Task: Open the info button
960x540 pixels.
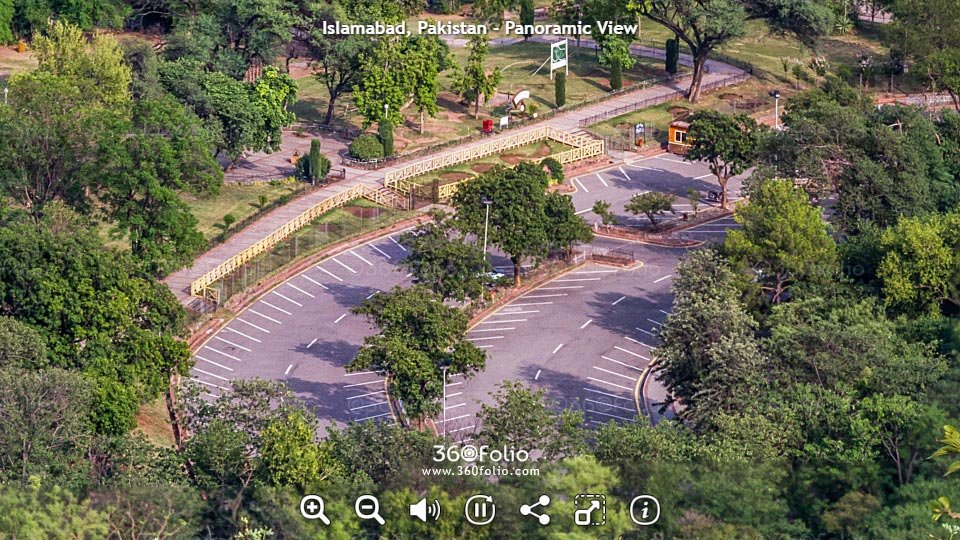Action: point(645,510)
